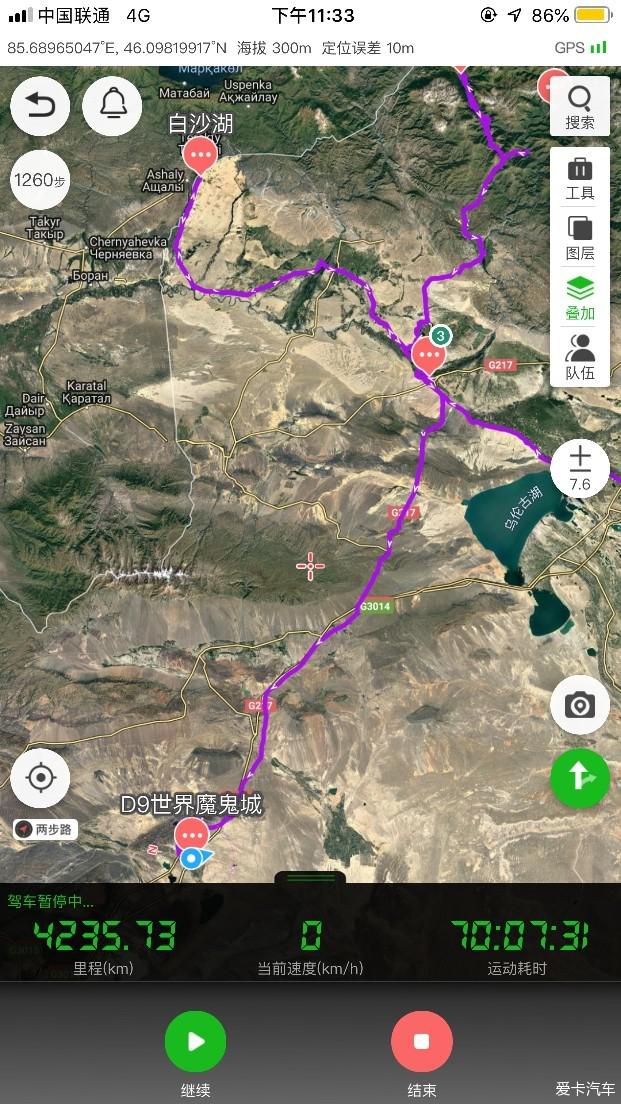Open the 图层 layers menu
The image size is (621, 1104).
tap(580, 238)
